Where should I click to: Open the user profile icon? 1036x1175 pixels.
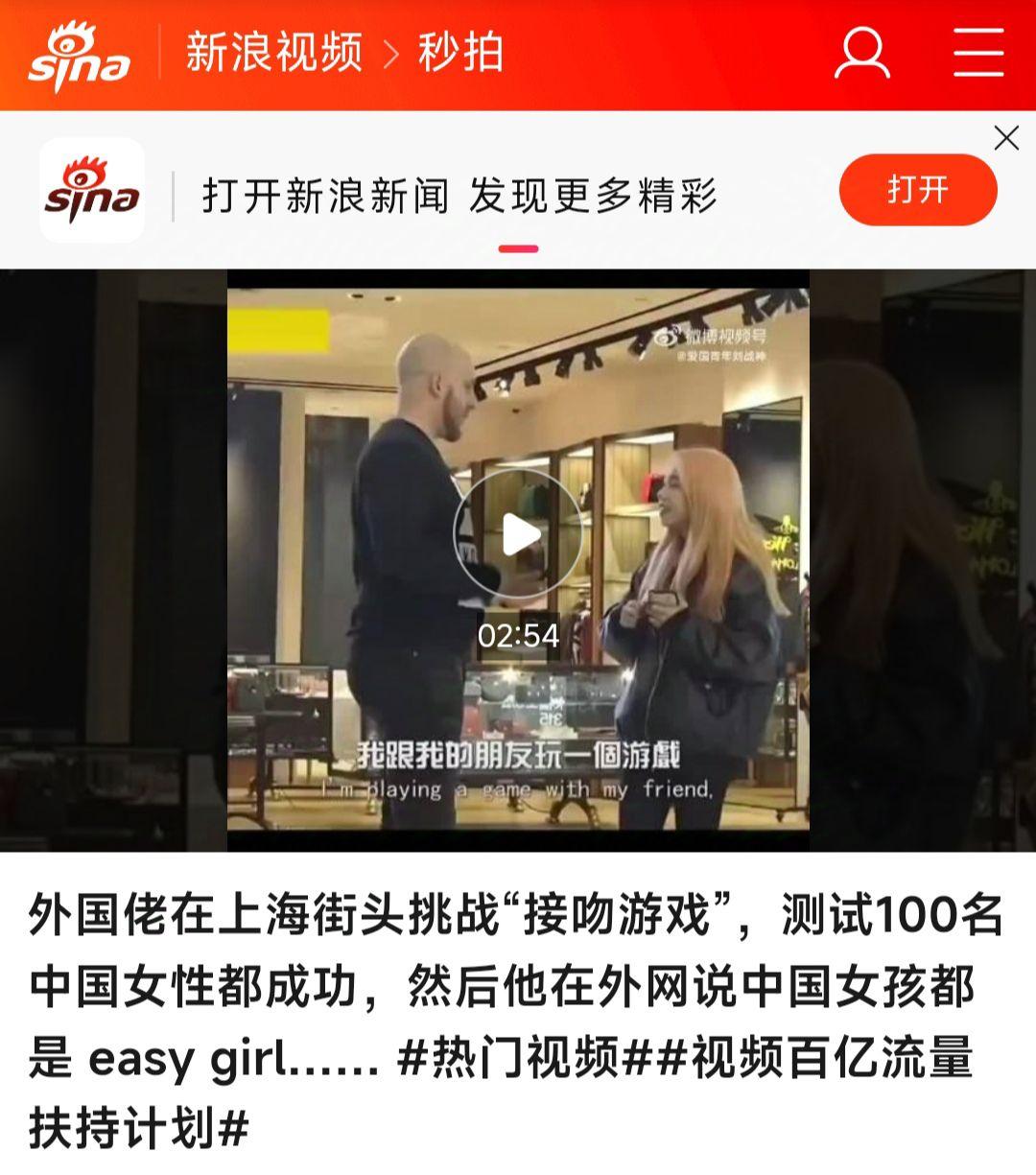pyautogui.click(x=861, y=53)
